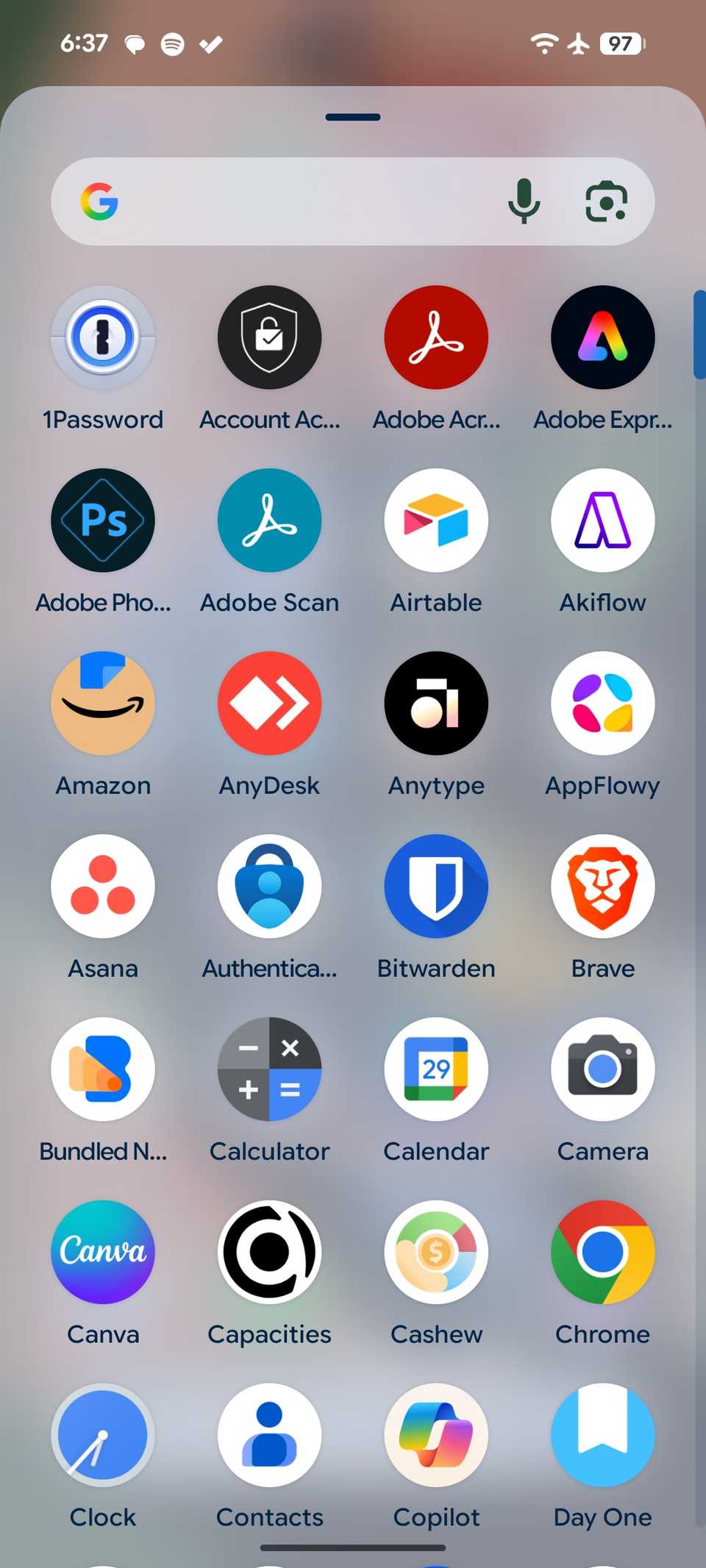Open the Amazon shopping app

(103, 703)
